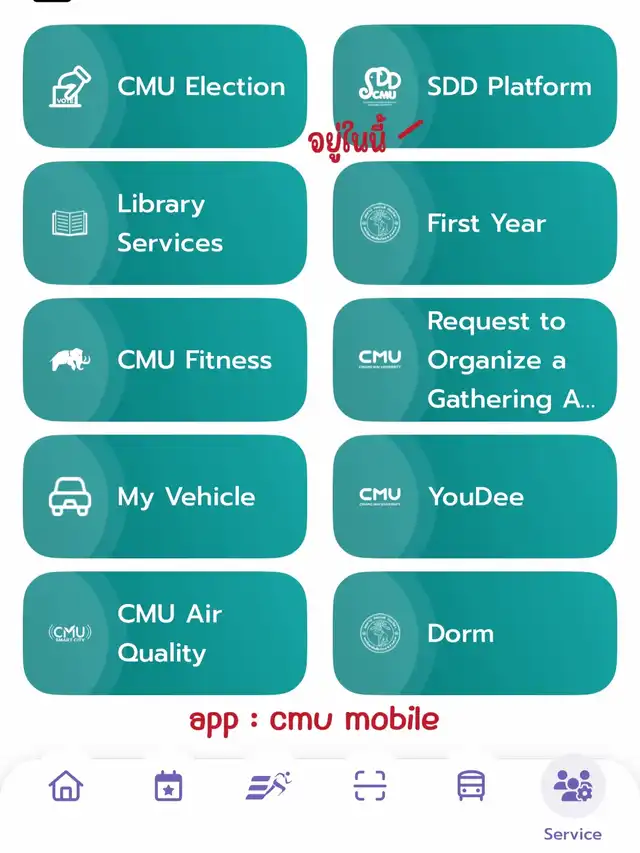Open the YouDee service
Screen dimensions: 640x853
[x=475, y=497]
